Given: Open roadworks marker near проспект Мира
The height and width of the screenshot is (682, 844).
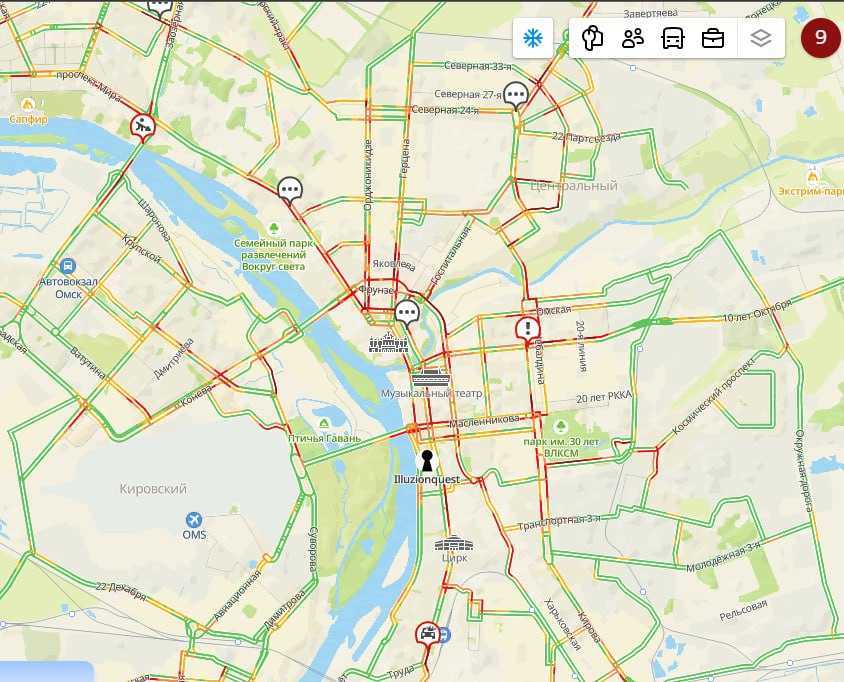Looking at the screenshot, I should pos(143,126).
